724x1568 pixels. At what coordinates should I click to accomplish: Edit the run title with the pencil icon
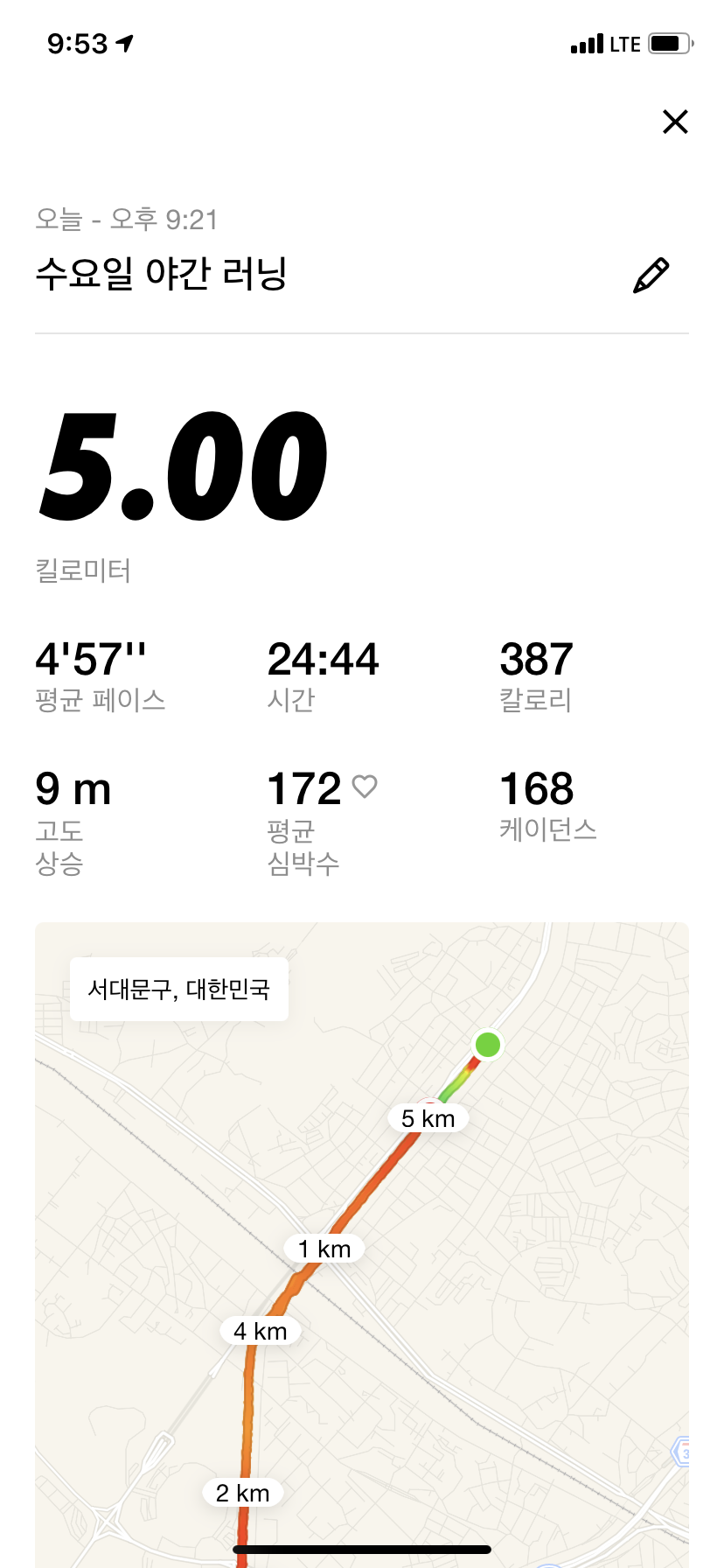(x=651, y=275)
